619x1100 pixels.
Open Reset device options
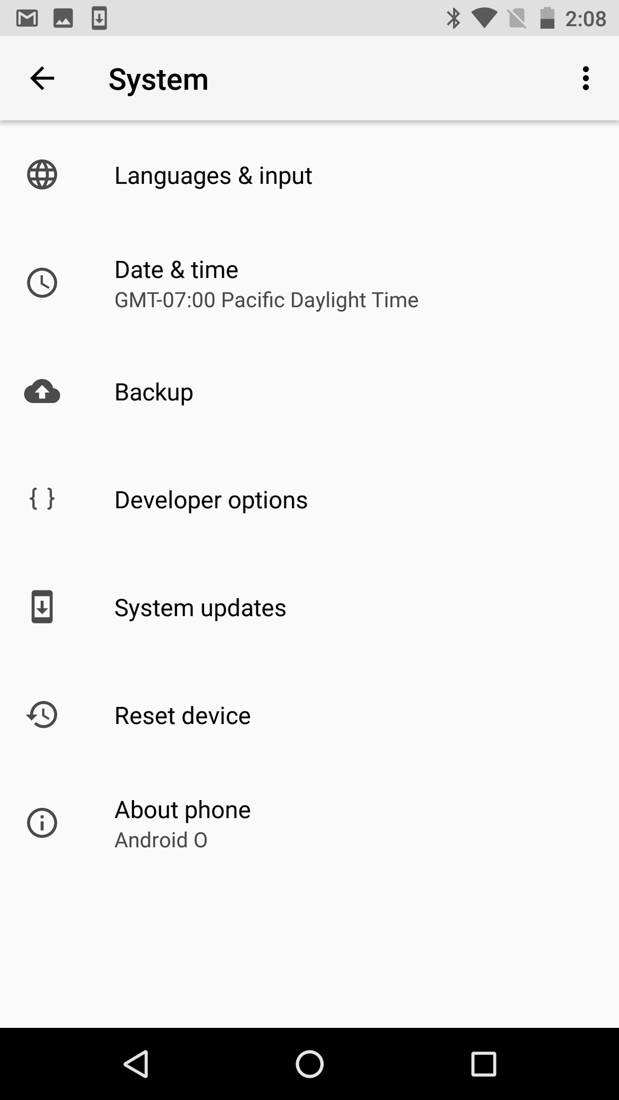click(182, 716)
